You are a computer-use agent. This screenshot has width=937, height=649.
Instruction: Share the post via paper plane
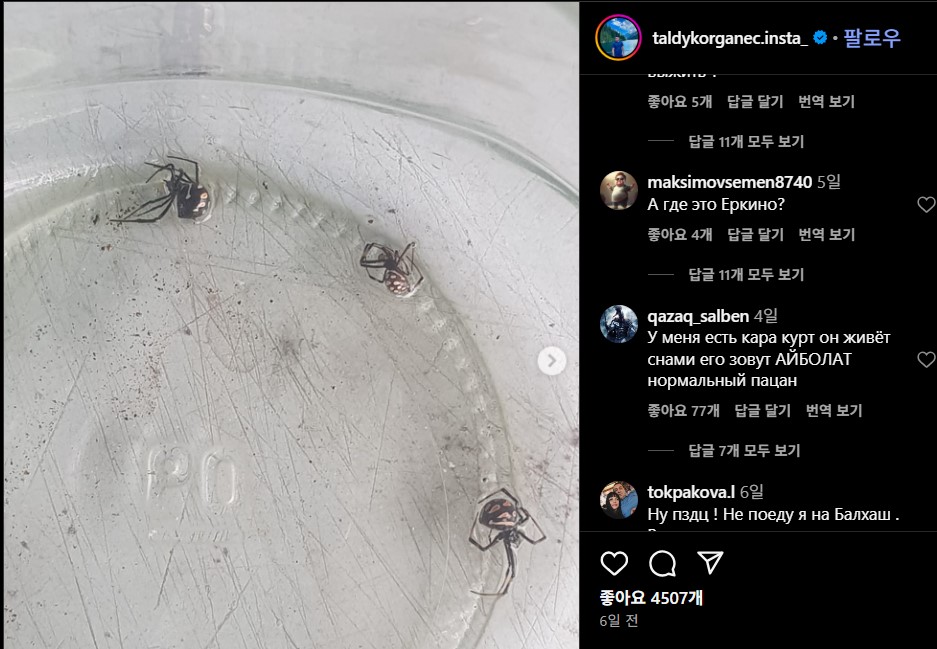click(710, 563)
